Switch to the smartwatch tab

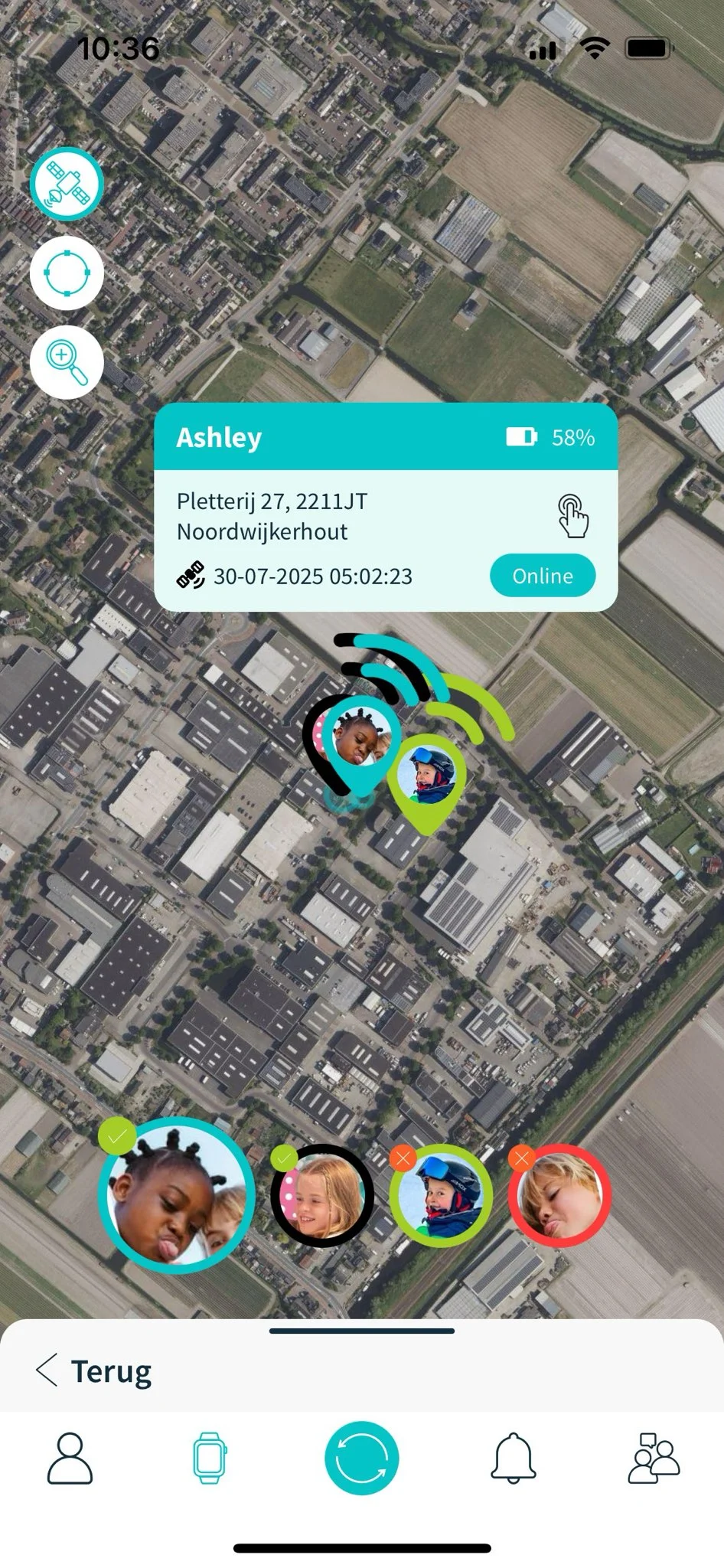tap(210, 1459)
